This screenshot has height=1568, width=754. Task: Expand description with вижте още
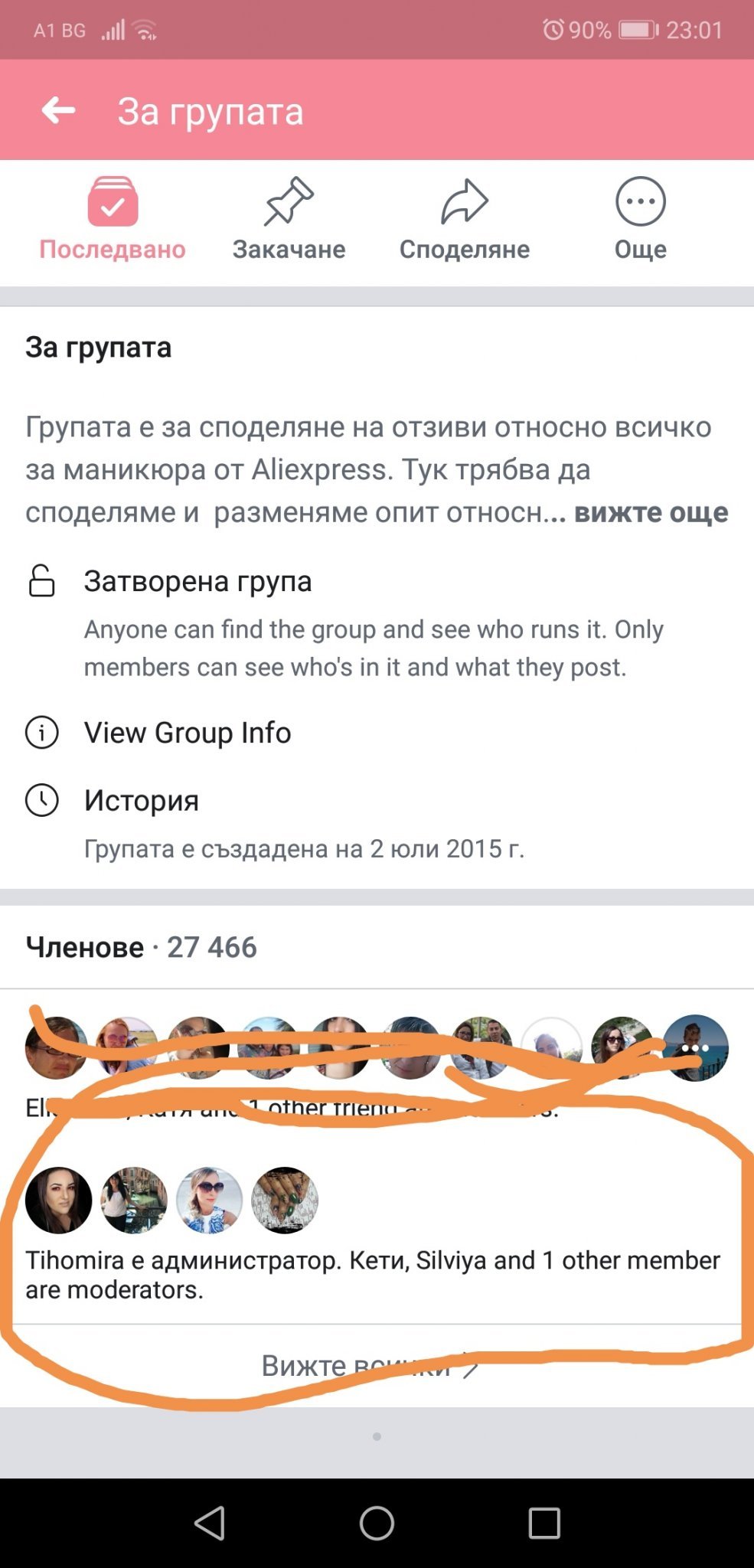coord(651,512)
